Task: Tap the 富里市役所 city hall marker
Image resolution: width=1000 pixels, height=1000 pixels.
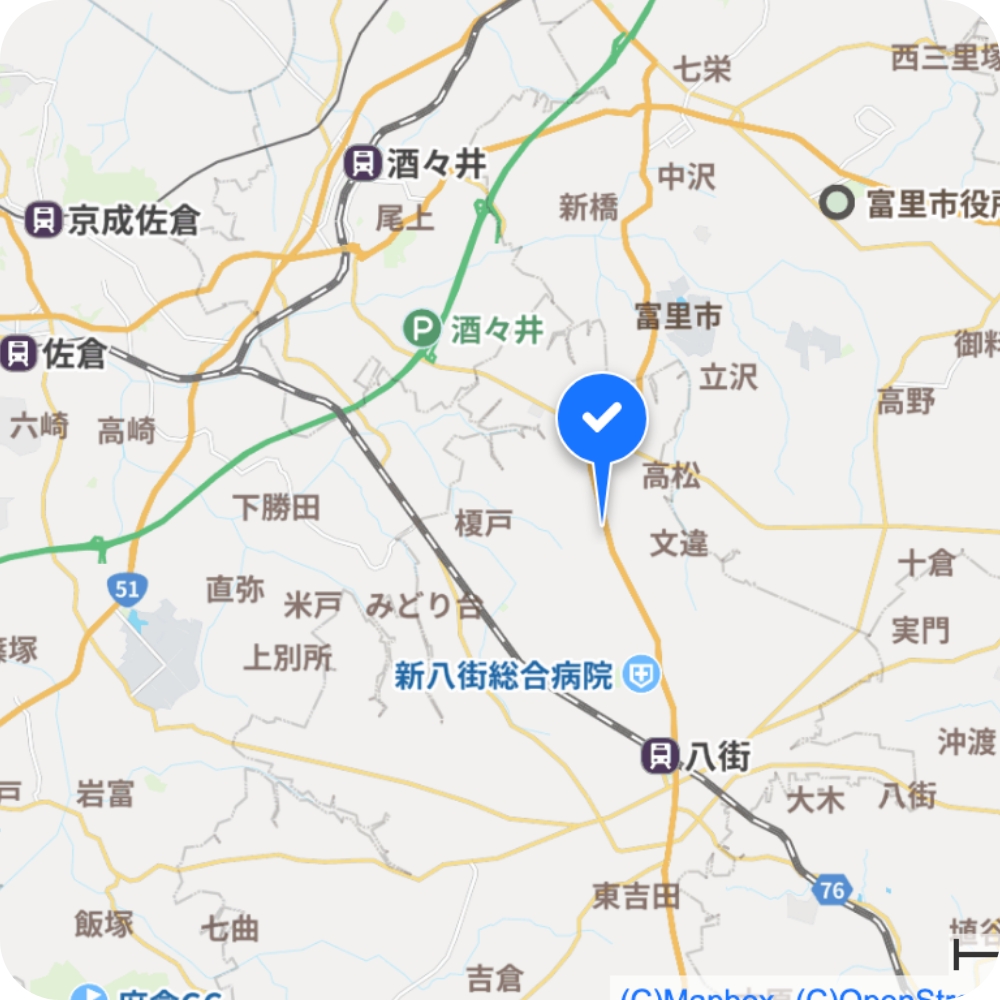Action: click(x=836, y=204)
